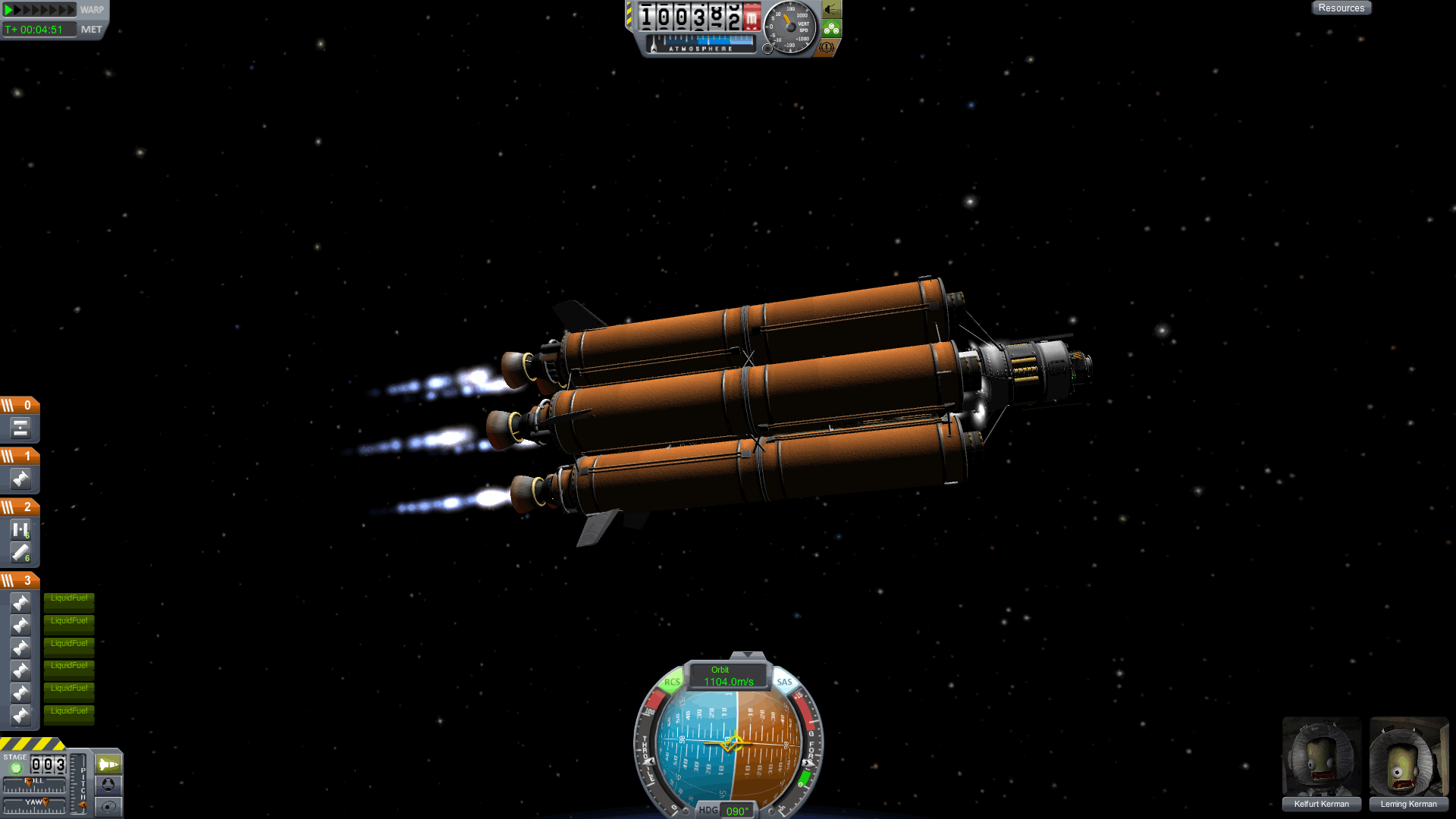Switch the MET time display mode
This screenshot has width=1456, height=819.
coord(91,30)
